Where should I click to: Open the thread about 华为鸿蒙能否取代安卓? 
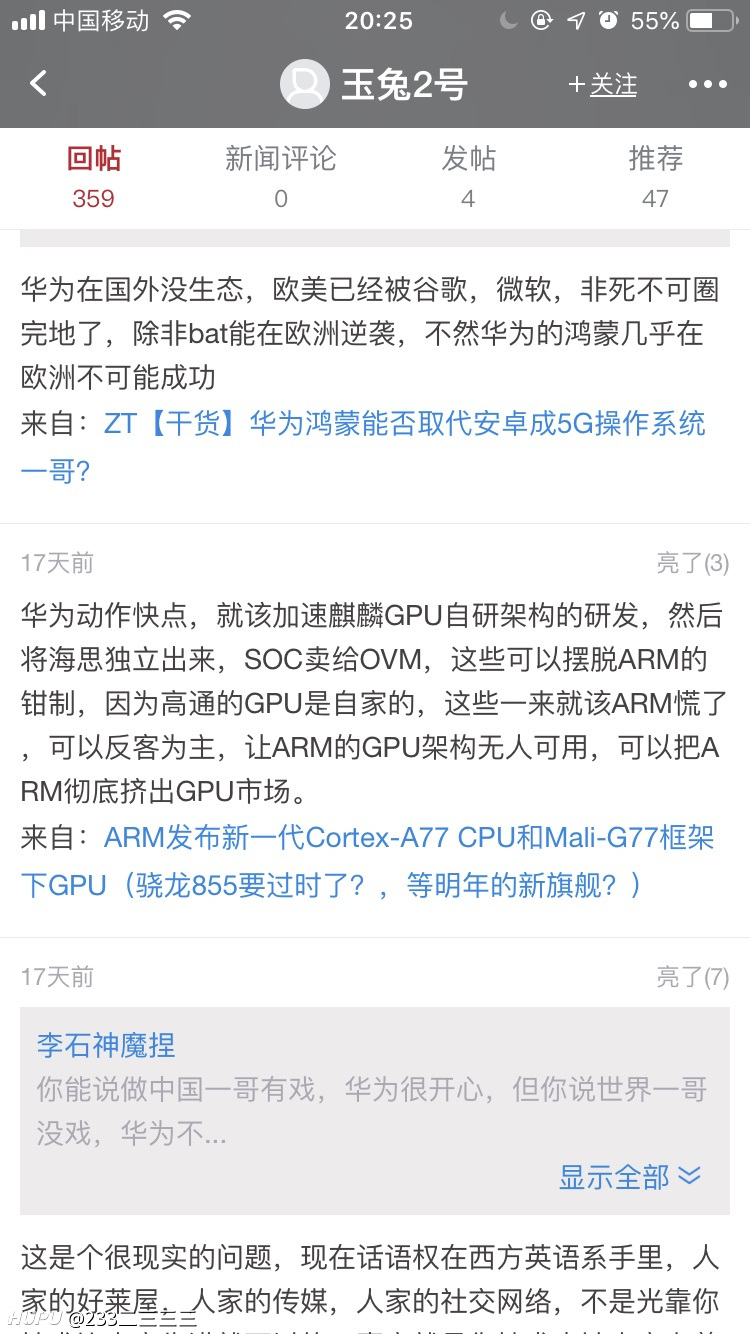pyautogui.click(x=364, y=446)
